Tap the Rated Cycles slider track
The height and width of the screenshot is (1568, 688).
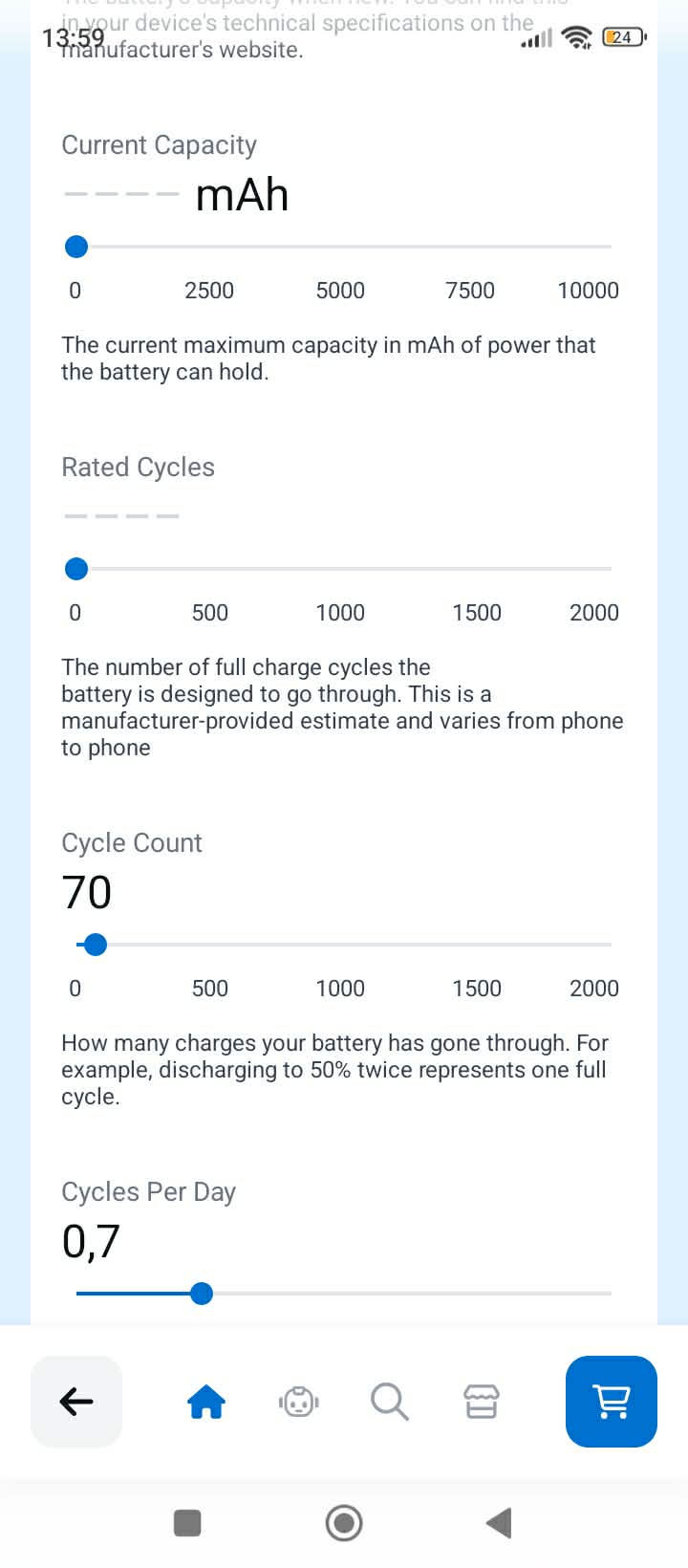[344, 569]
